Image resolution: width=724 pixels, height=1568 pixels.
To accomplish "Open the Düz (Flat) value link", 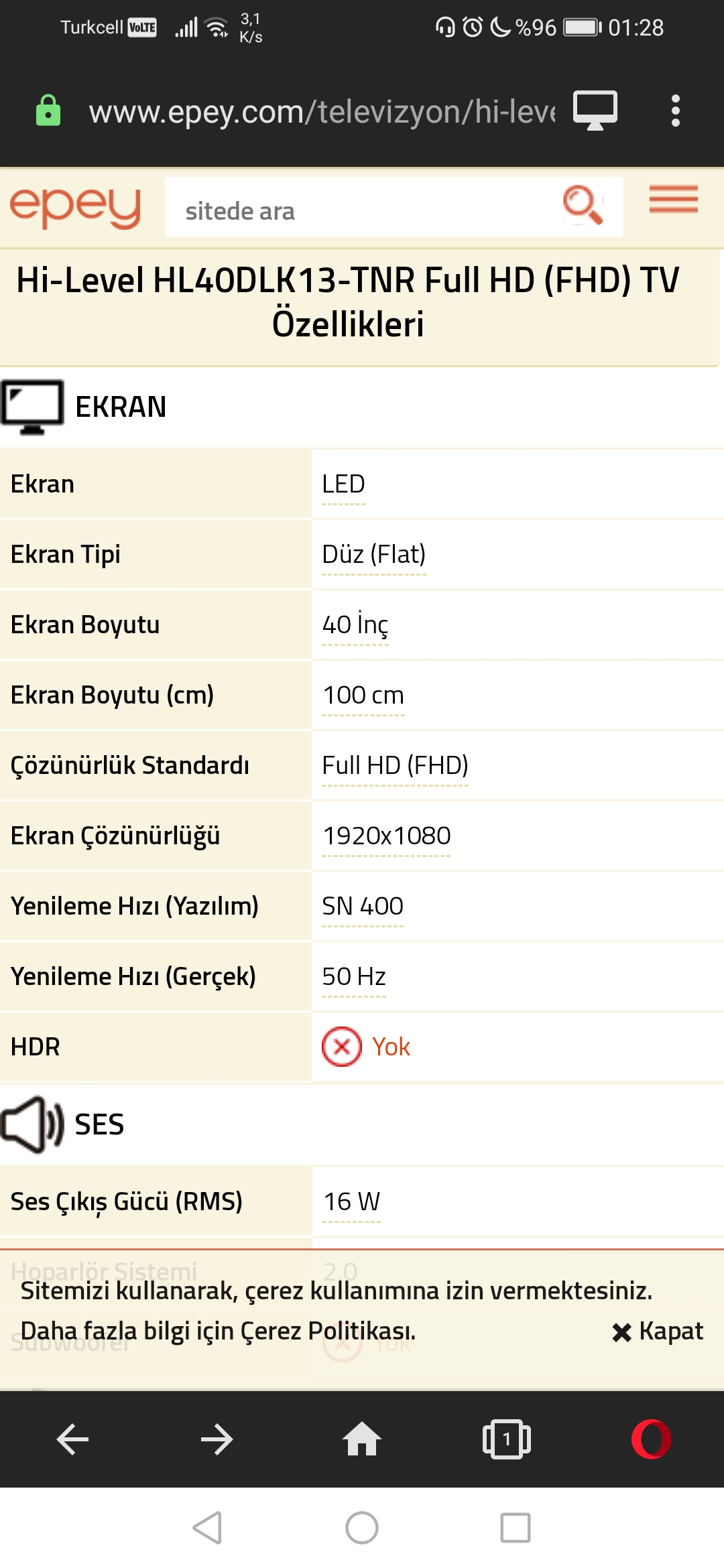I will tap(373, 554).
